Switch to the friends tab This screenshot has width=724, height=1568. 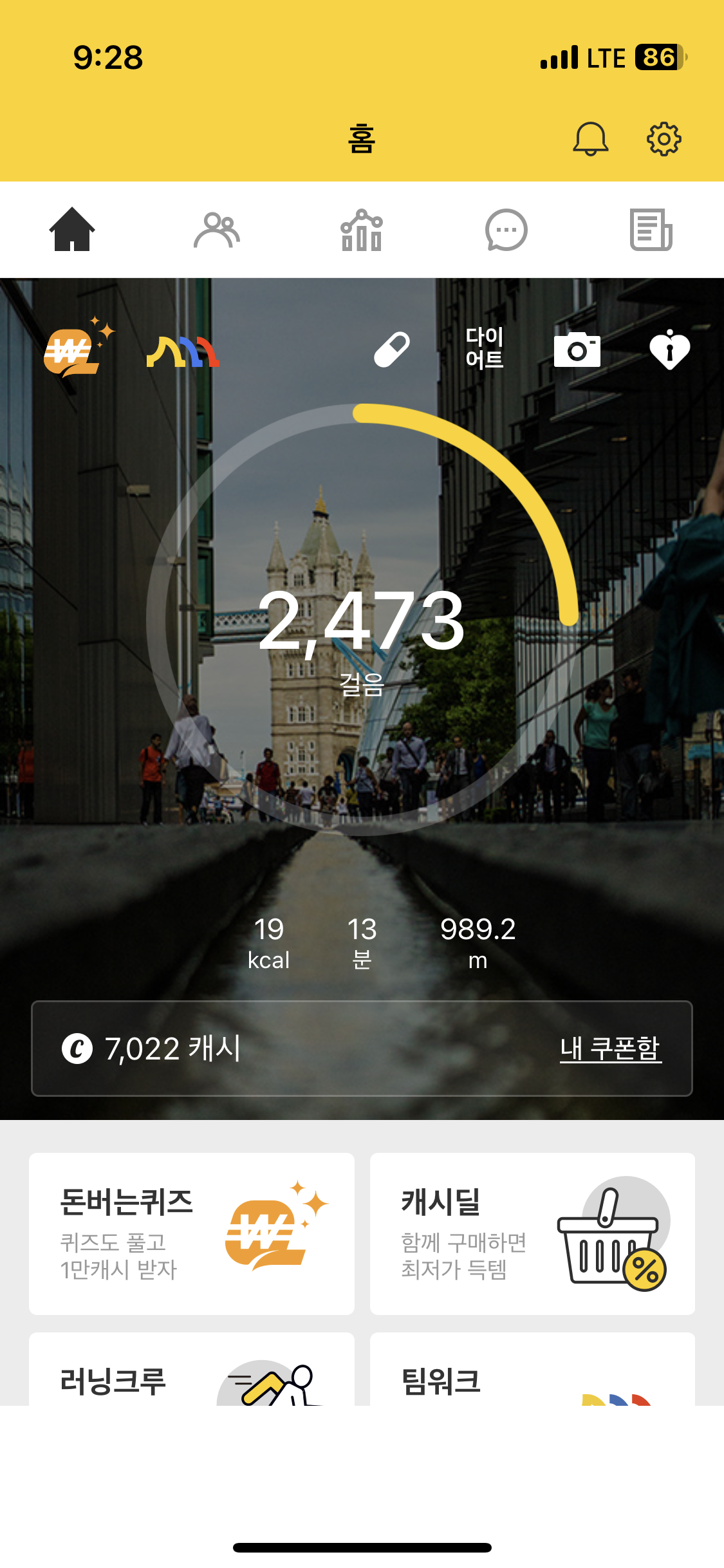pyautogui.click(x=217, y=230)
